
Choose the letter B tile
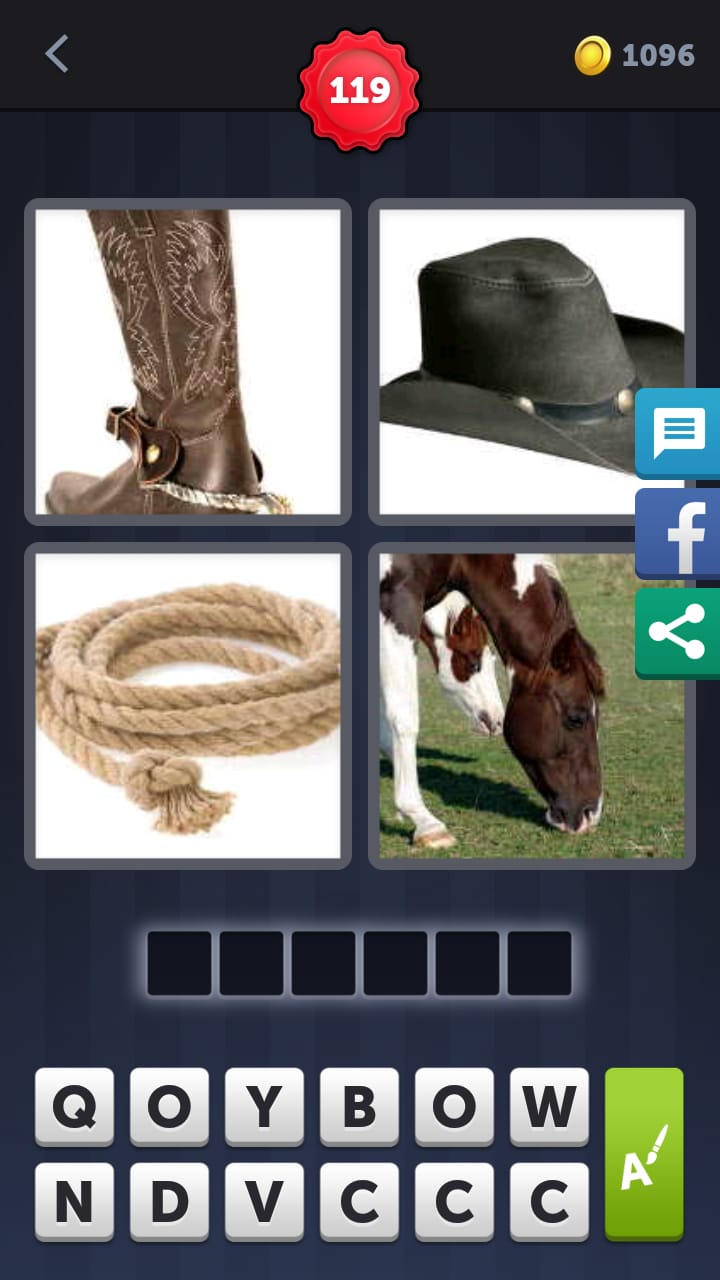(359, 1106)
